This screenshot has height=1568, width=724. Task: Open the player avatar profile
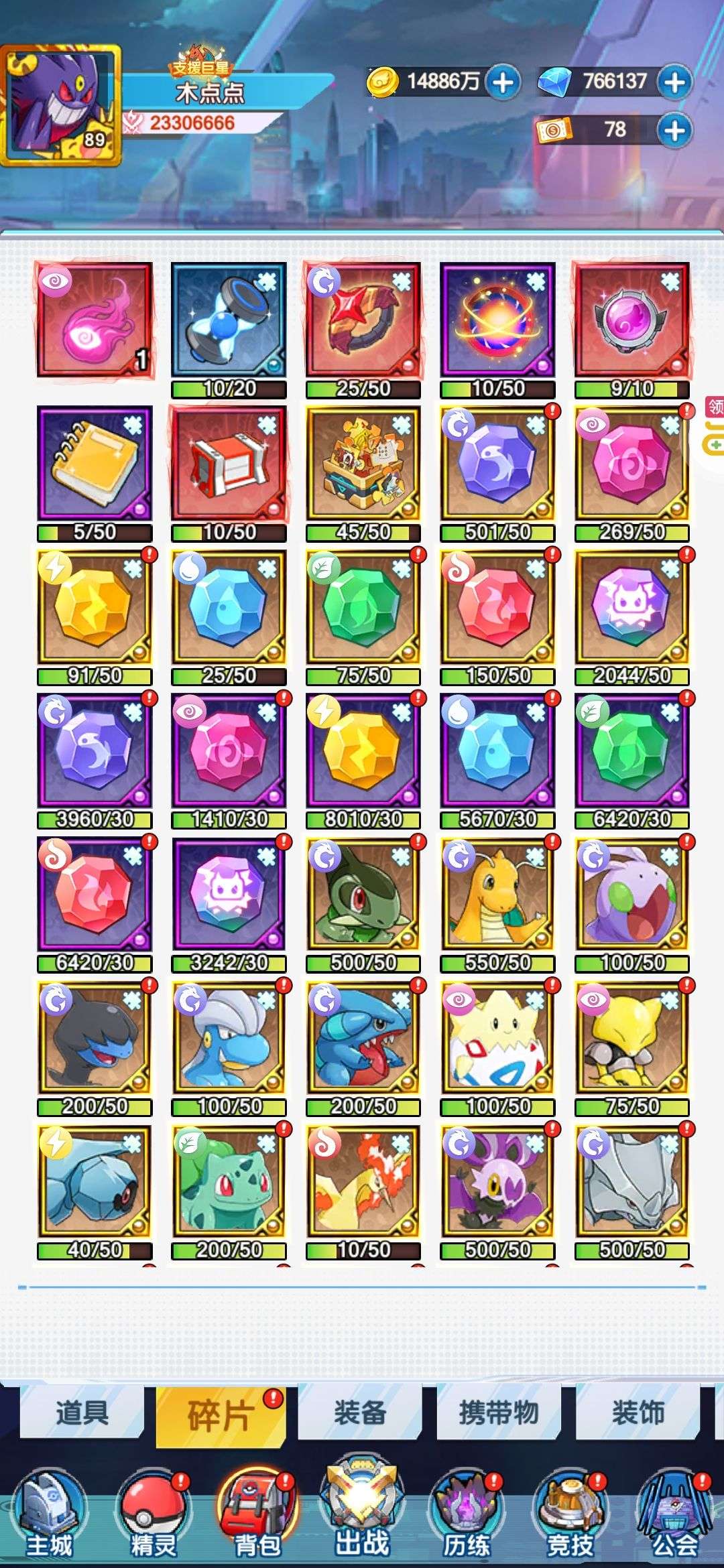[60, 105]
